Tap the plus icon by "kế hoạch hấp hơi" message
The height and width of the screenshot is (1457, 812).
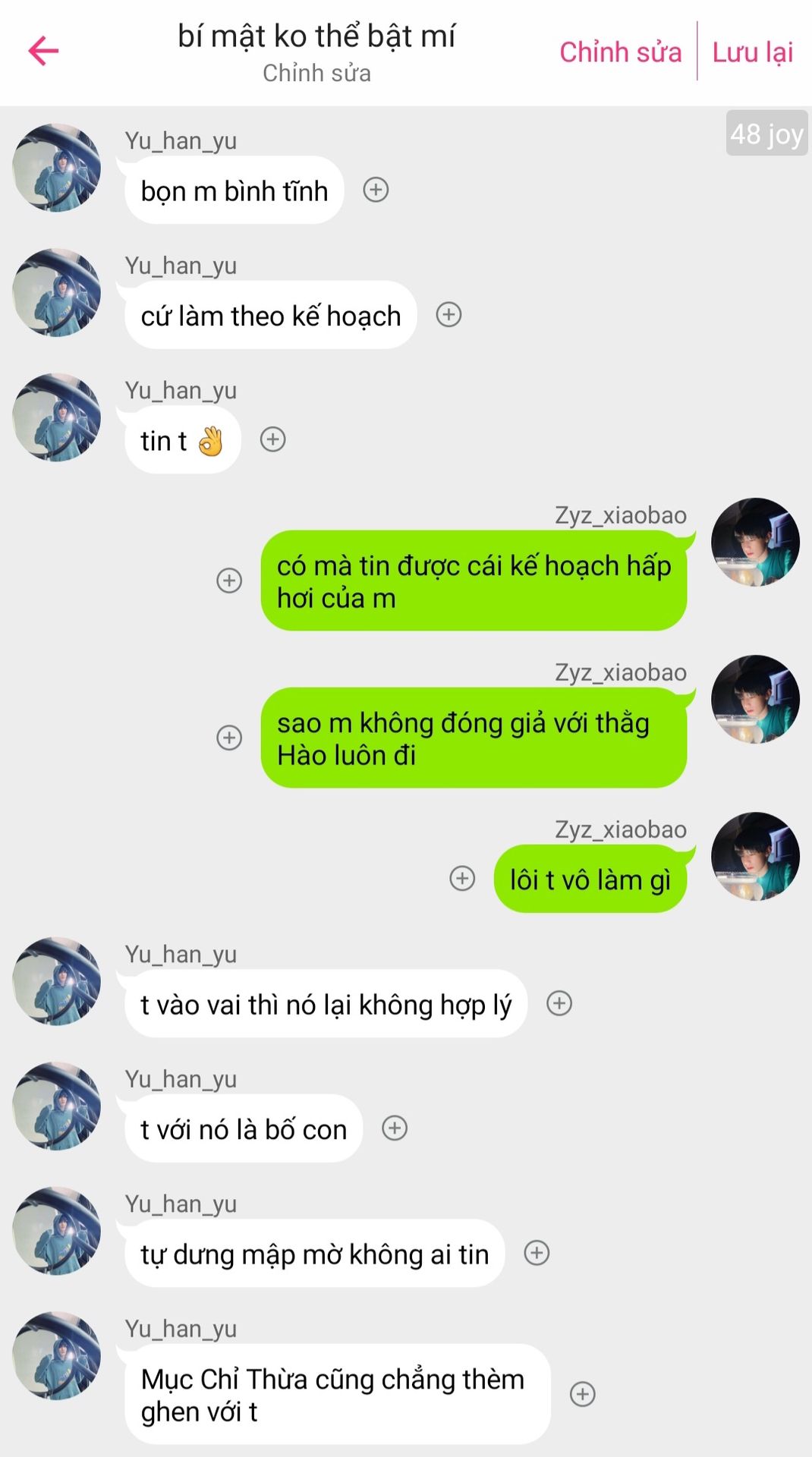click(229, 581)
